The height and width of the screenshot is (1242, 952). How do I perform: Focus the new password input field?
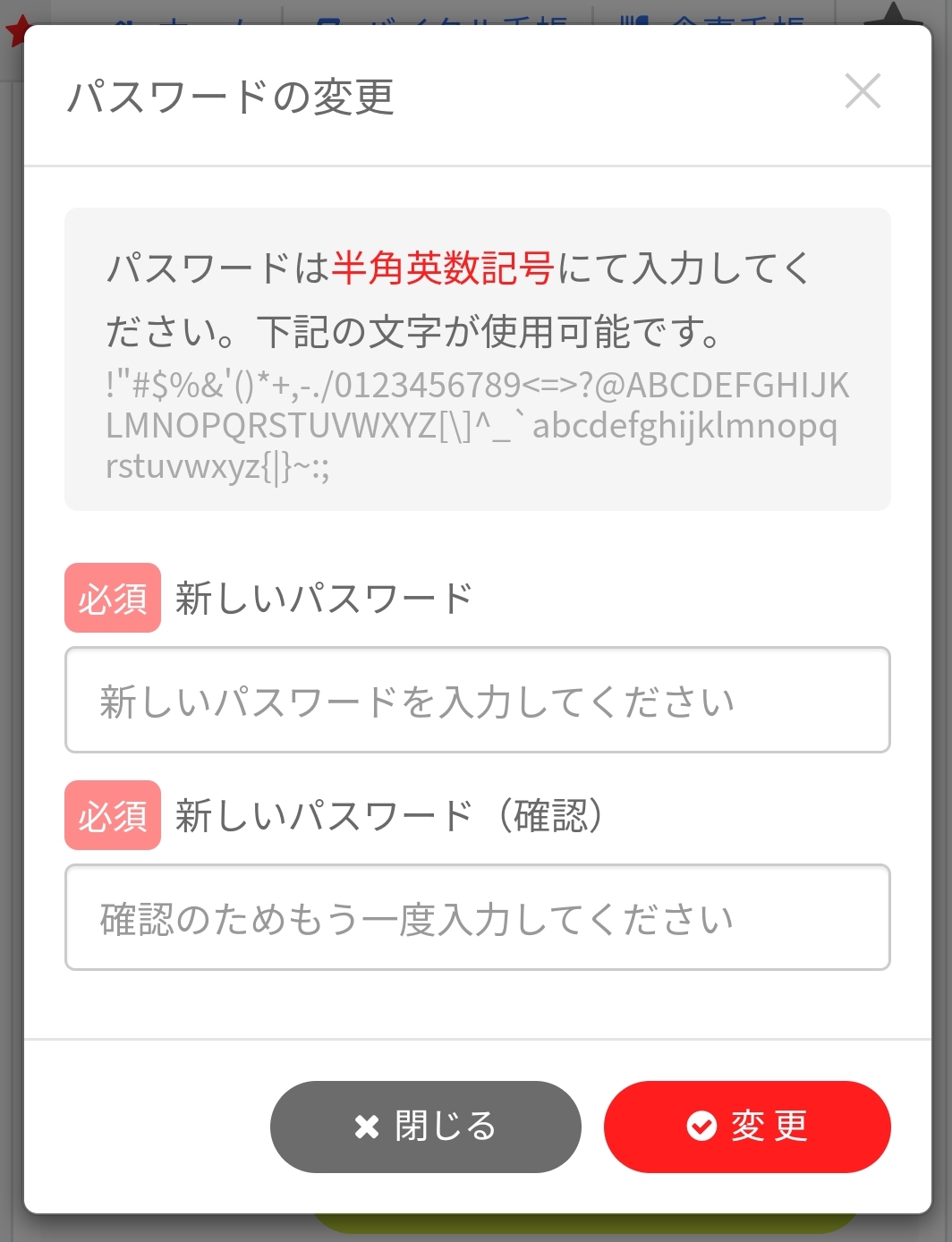(x=477, y=700)
